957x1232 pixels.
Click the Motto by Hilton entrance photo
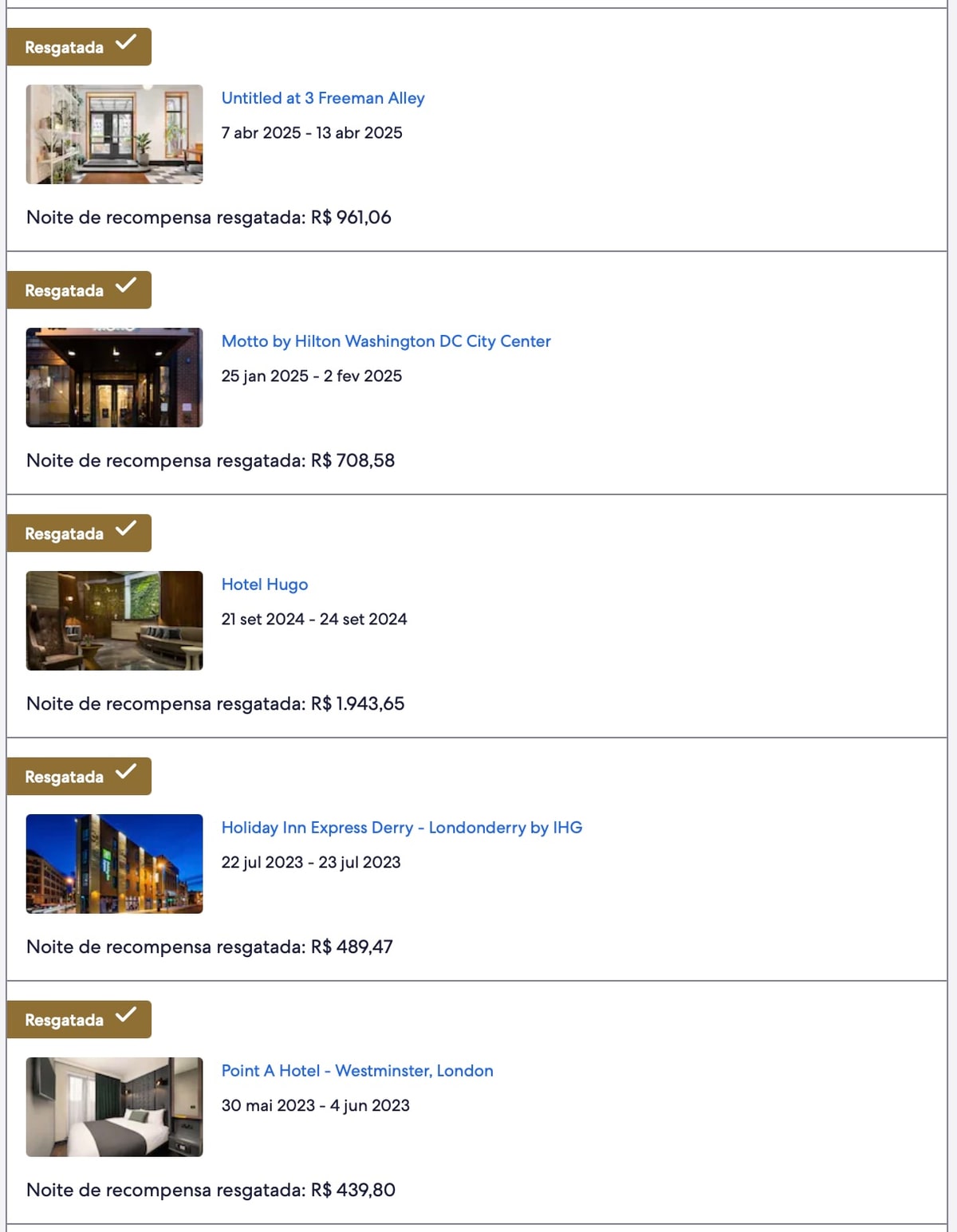point(114,377)
